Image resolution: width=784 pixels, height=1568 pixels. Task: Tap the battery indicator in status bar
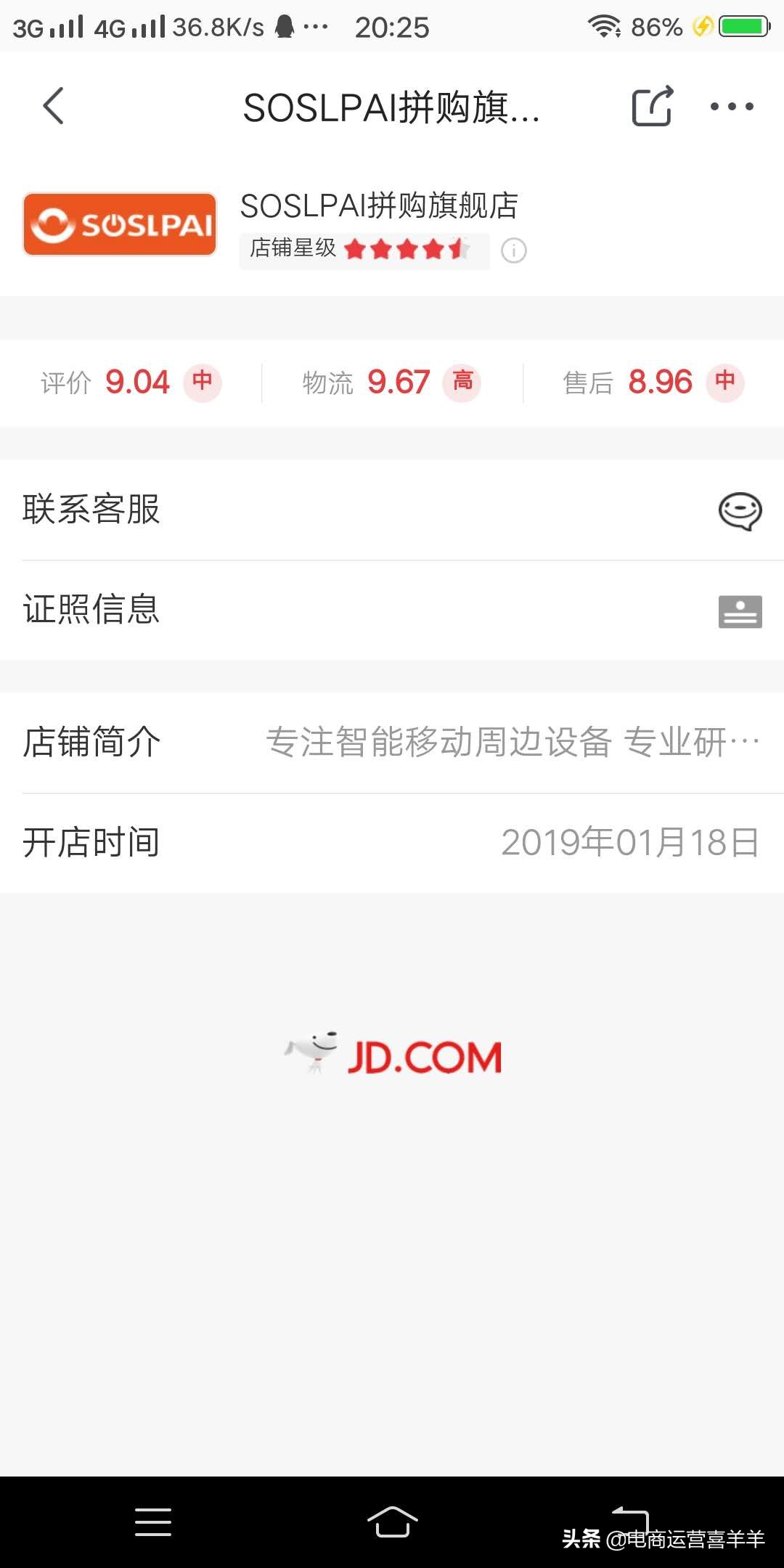744,26
